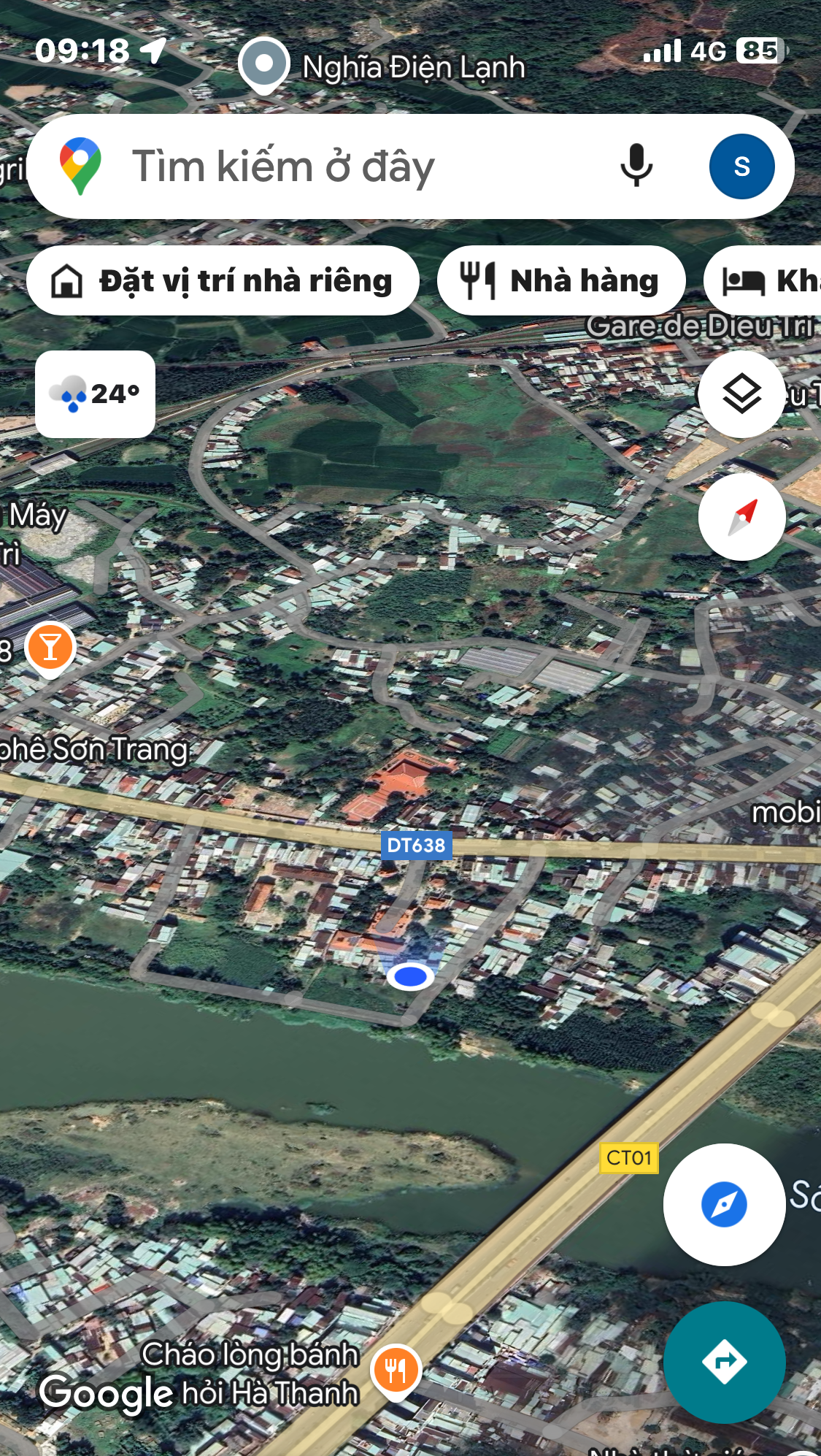Screen dimensions: 821x1456
Task: Start voice search with the microphone
Action: (636, 166)
